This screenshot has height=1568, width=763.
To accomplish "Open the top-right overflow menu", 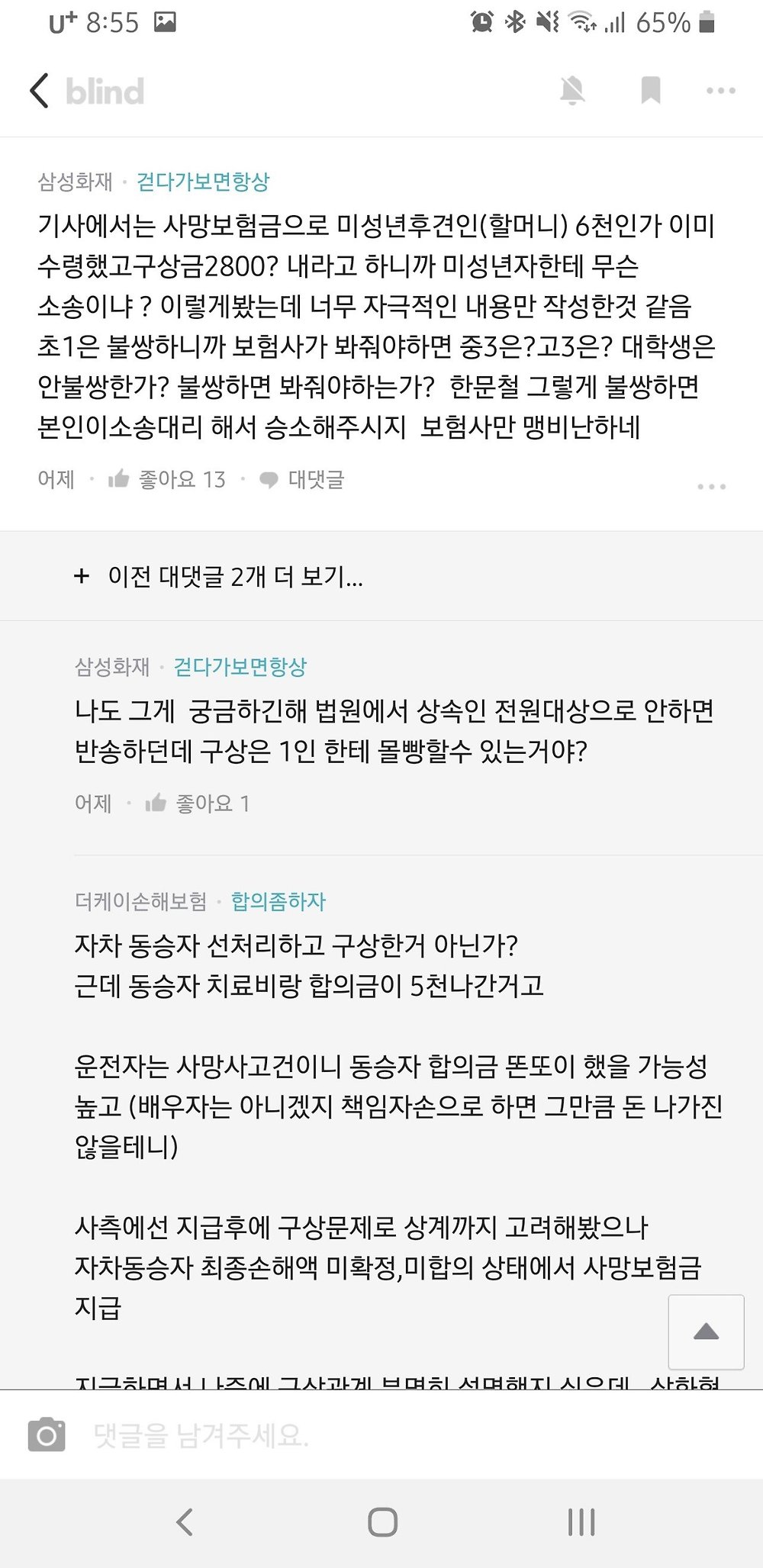I will coord(721,91).
